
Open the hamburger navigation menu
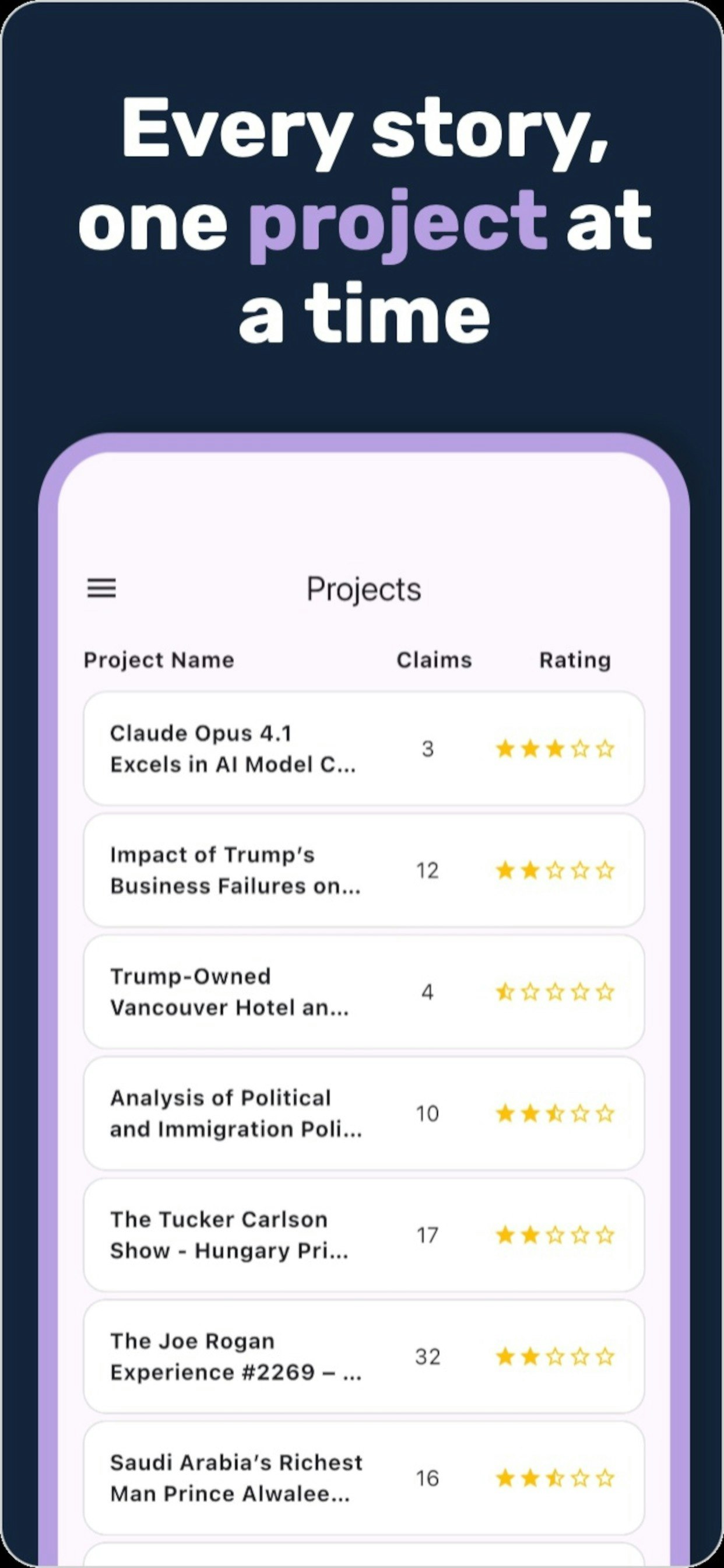101,588
